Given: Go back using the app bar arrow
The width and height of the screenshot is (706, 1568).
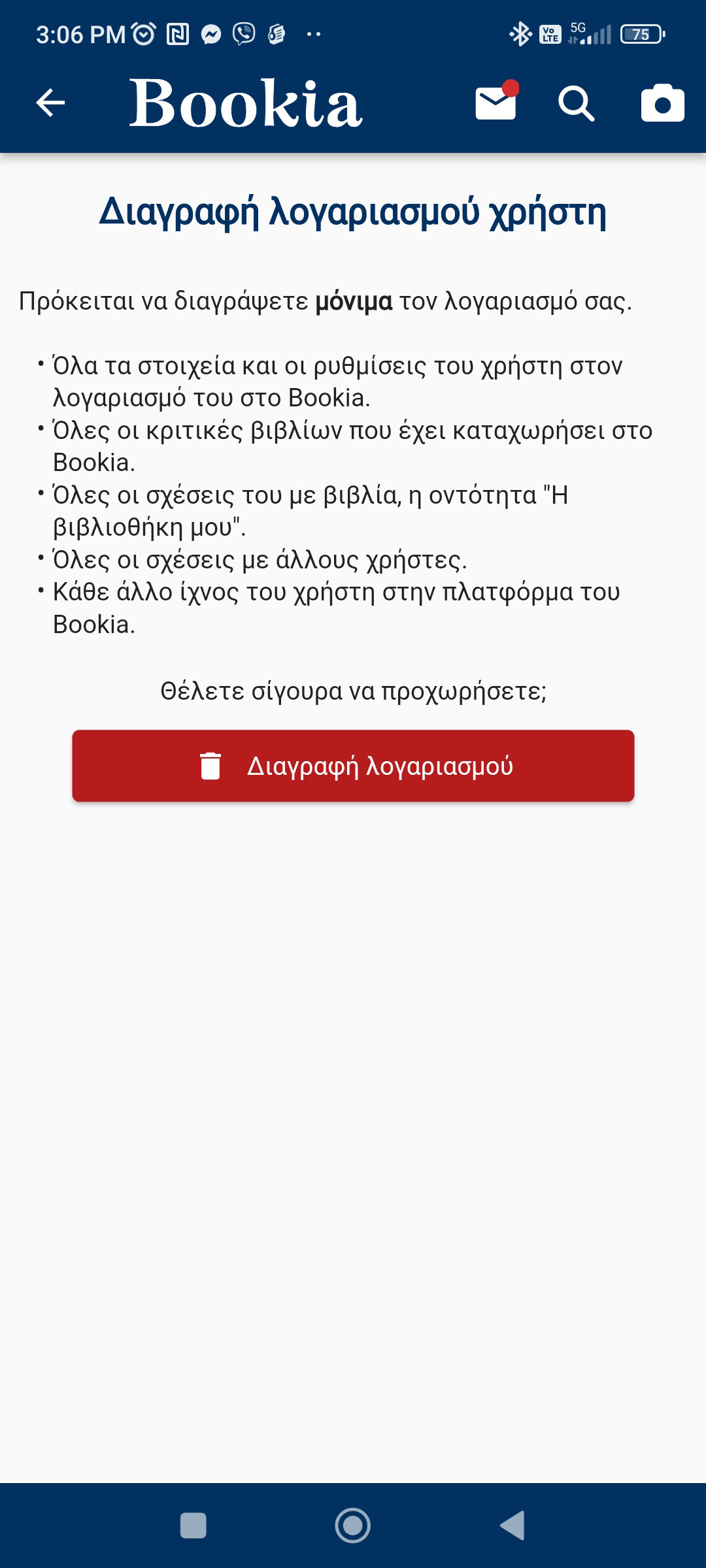Looking at the screenshot, I should click(50, 103).
